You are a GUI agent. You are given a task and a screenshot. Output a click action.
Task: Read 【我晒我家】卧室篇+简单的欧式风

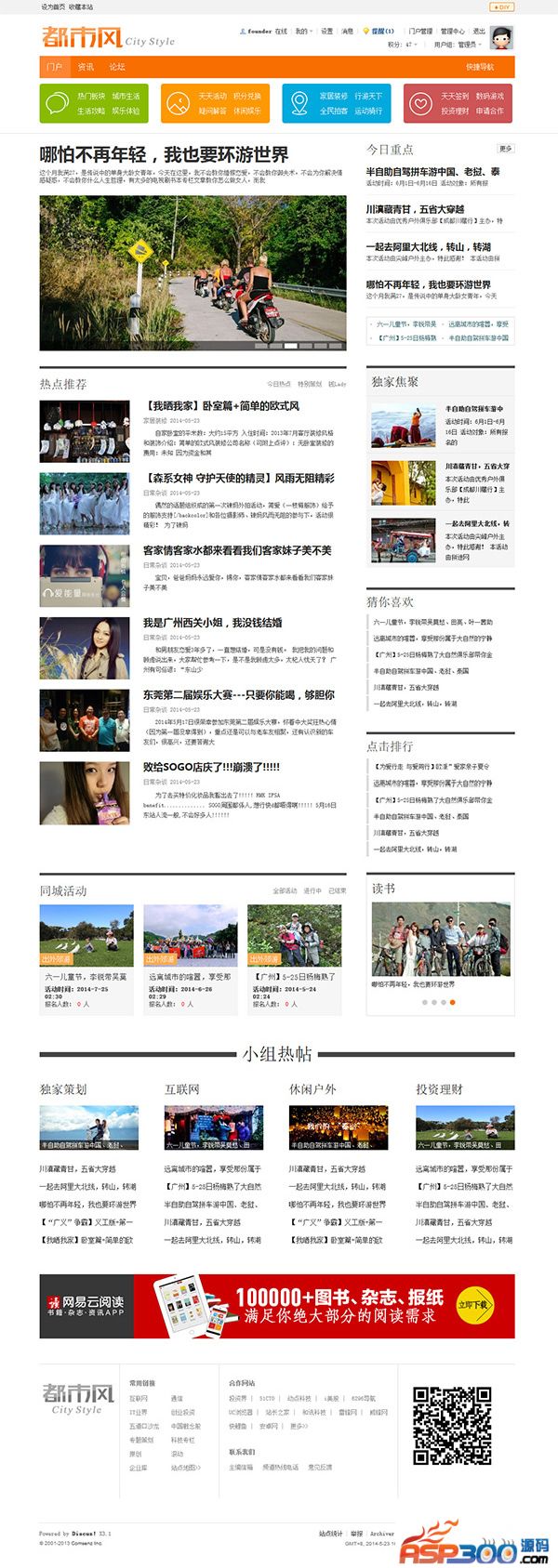[x=222, y=406]
